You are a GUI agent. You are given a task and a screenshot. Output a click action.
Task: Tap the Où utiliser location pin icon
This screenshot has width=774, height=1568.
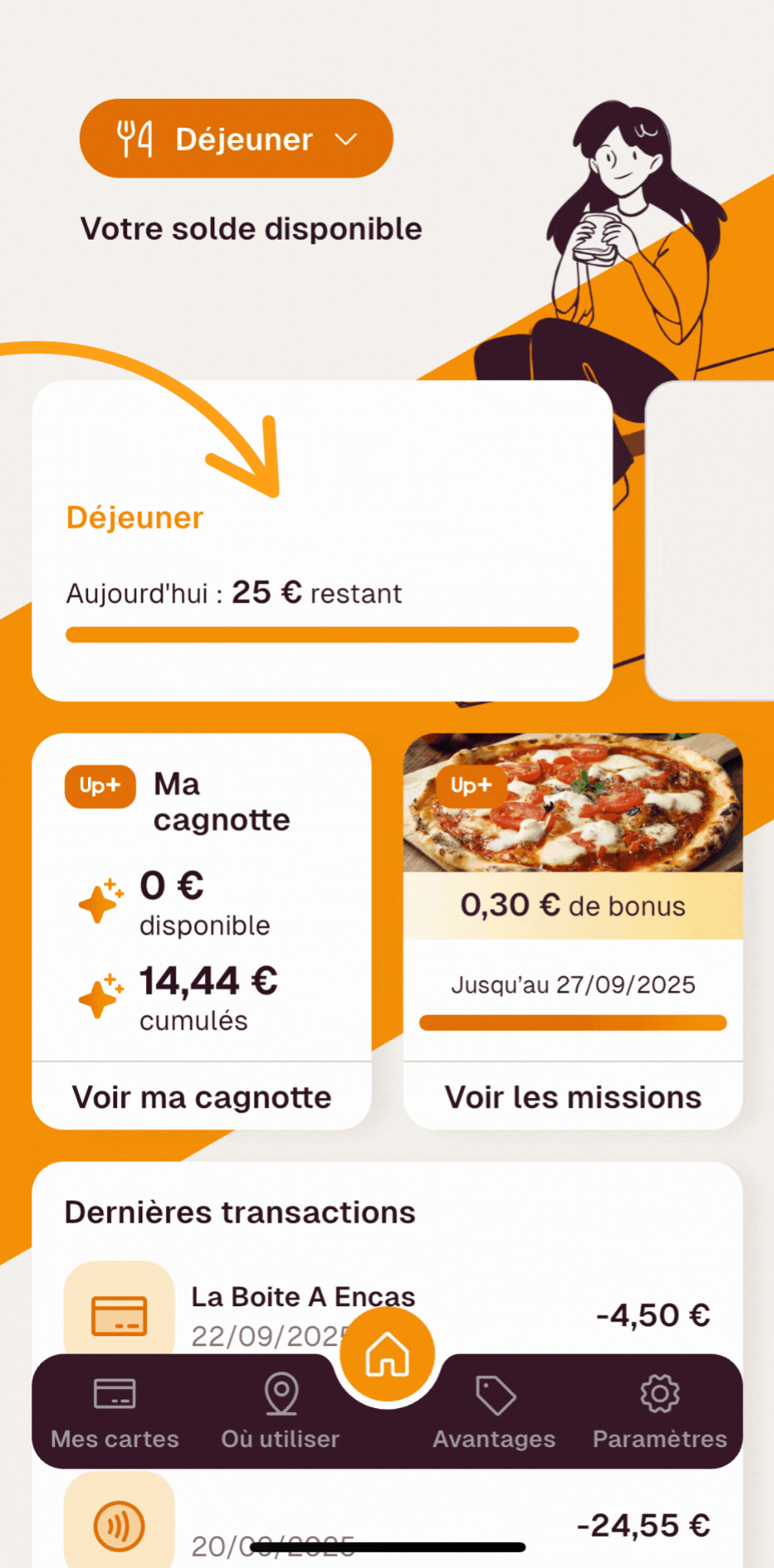pyautogui.click(x=280, y=1395)
